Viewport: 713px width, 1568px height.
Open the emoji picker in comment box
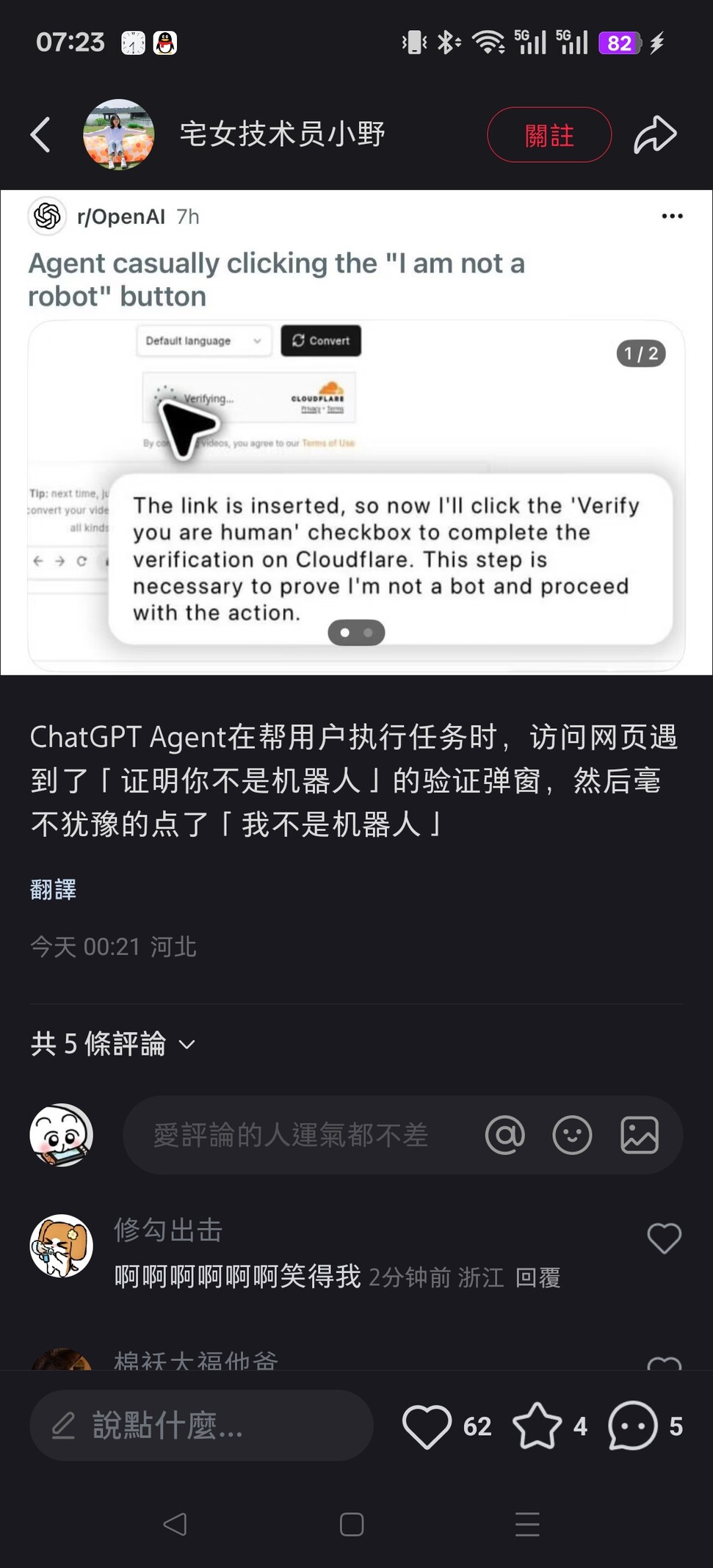pyautogui.click(x=572, y=1135)
